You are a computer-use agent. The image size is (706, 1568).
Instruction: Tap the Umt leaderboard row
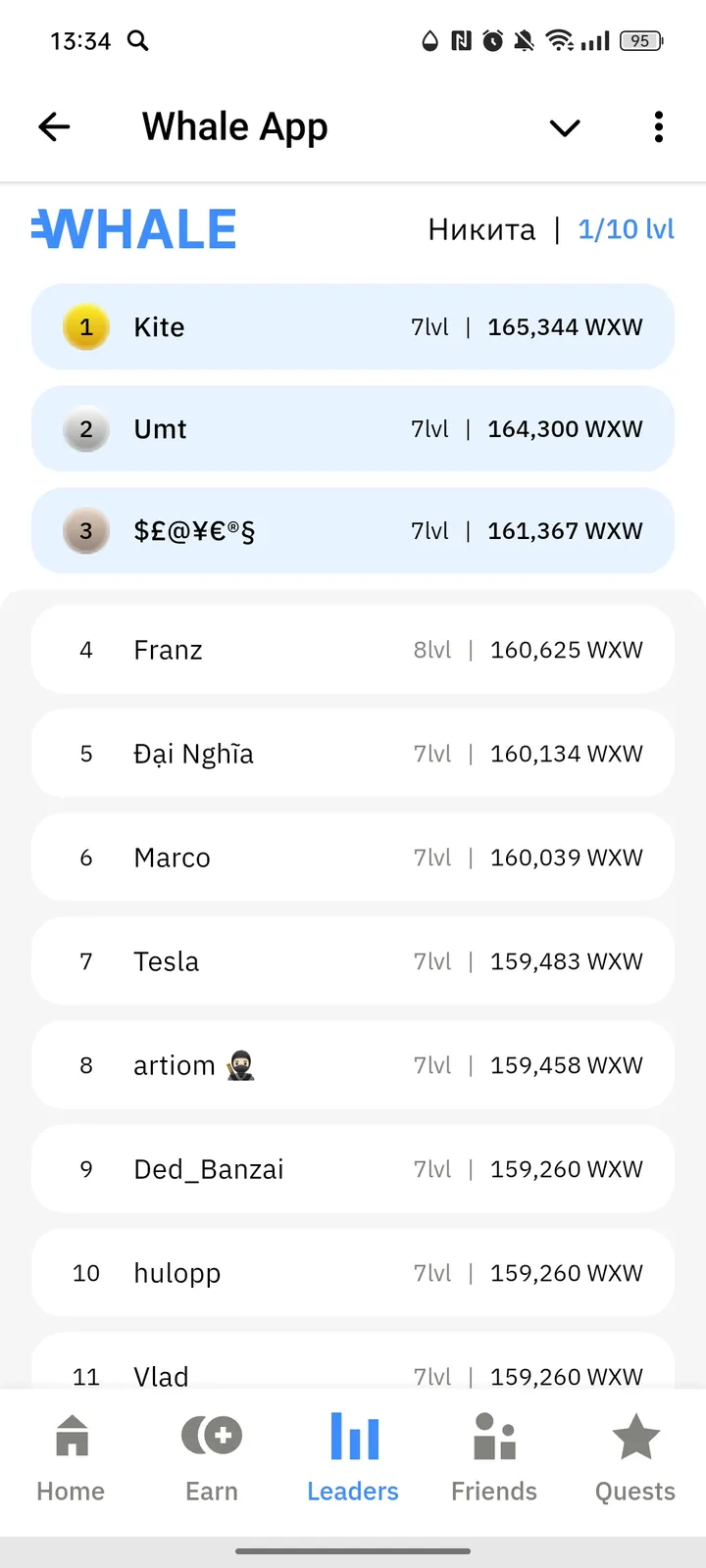click(x=353, y=428)
